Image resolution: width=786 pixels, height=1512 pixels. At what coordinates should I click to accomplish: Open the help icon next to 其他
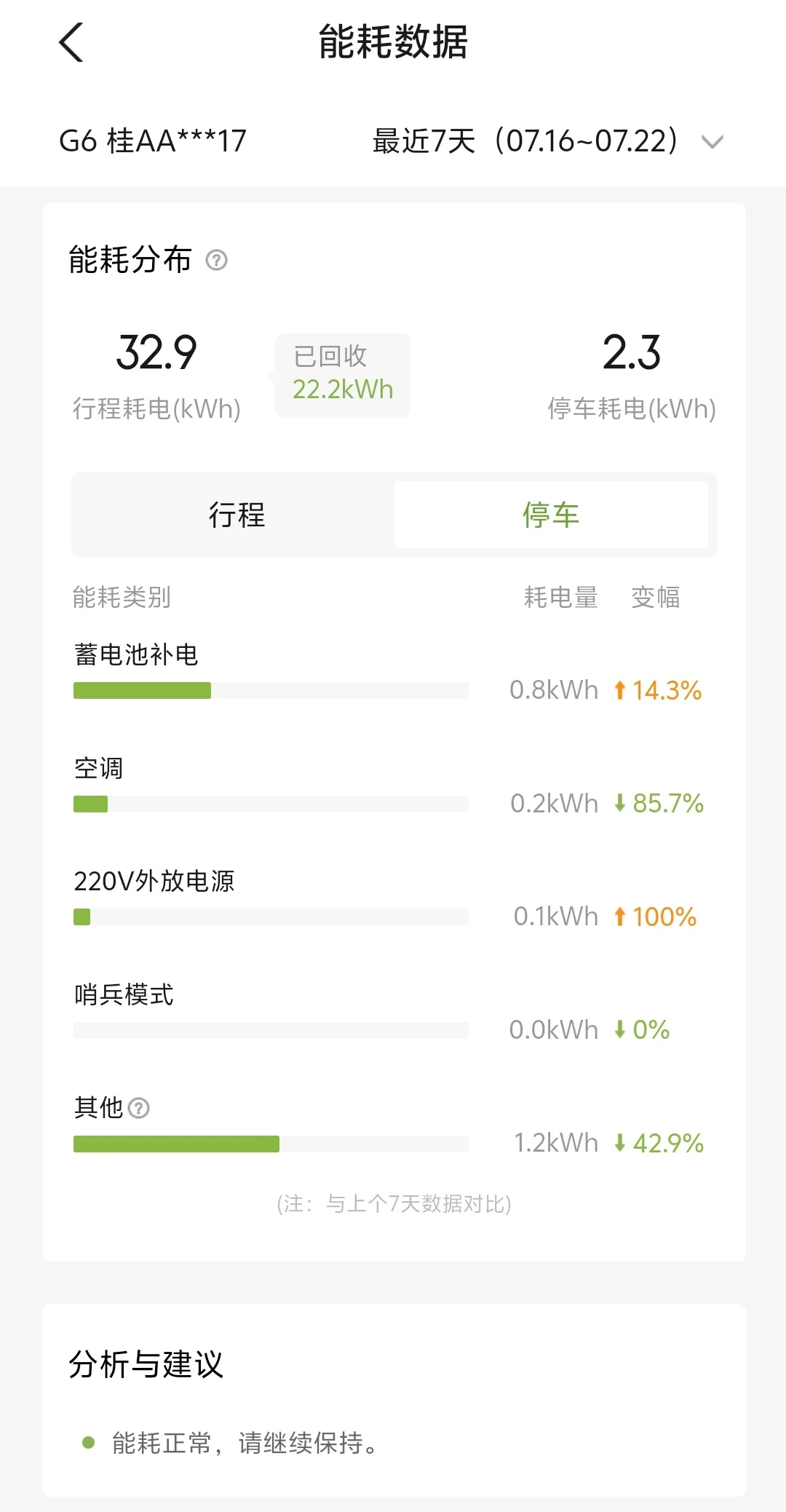point(139,1108)
